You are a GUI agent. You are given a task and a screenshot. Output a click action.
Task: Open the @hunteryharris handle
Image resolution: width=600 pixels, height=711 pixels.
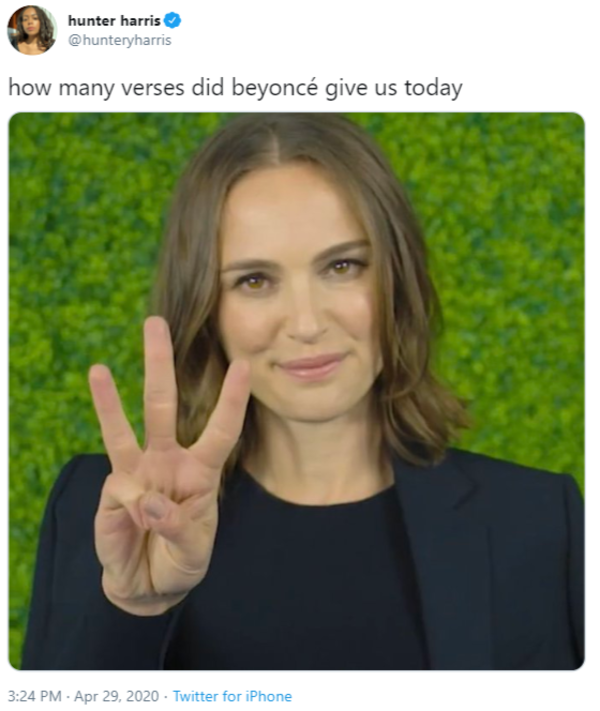point(119,40)
